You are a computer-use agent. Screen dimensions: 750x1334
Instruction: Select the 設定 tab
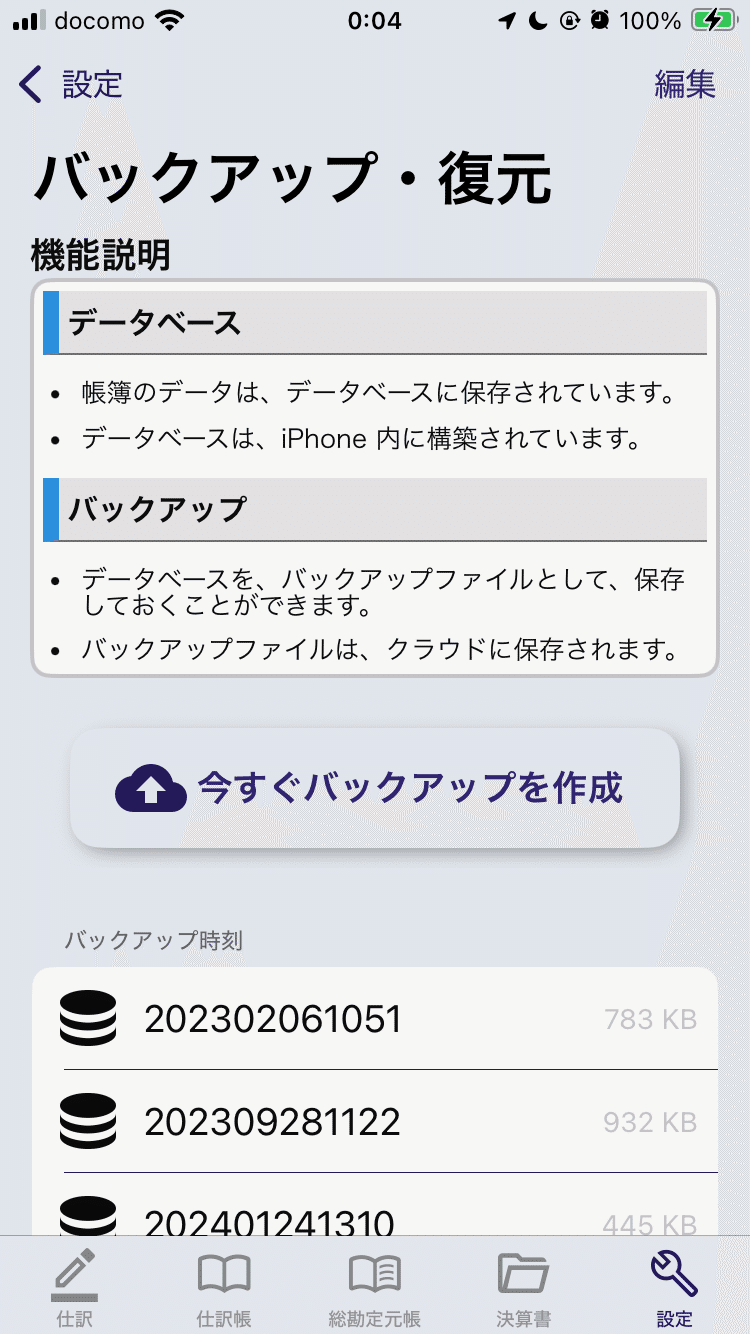[x=674, y=1288]
